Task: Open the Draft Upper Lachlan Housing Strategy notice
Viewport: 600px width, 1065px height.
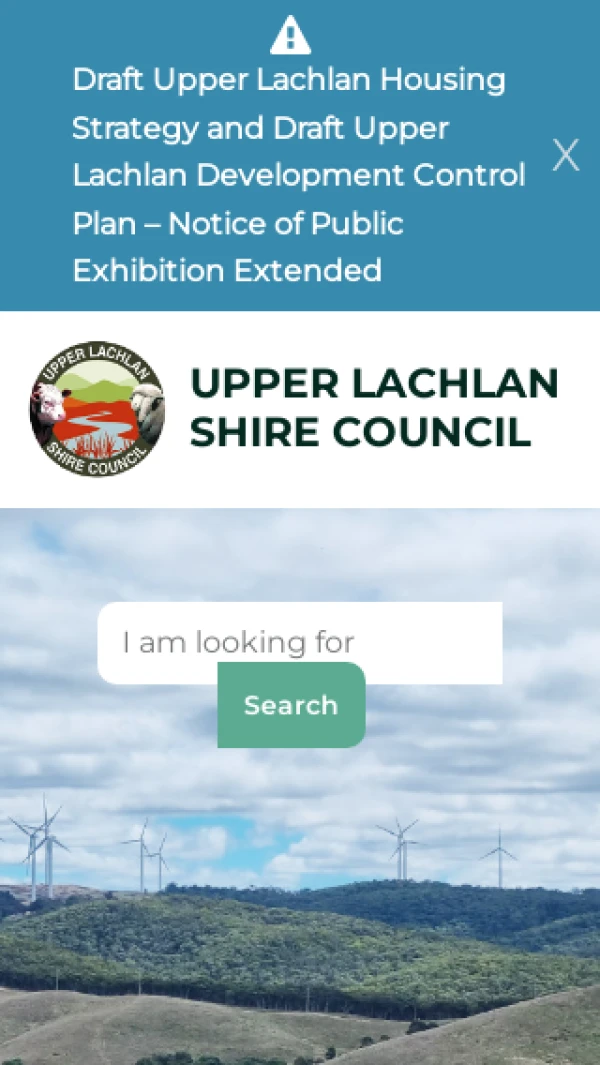Action: (298, 175)
